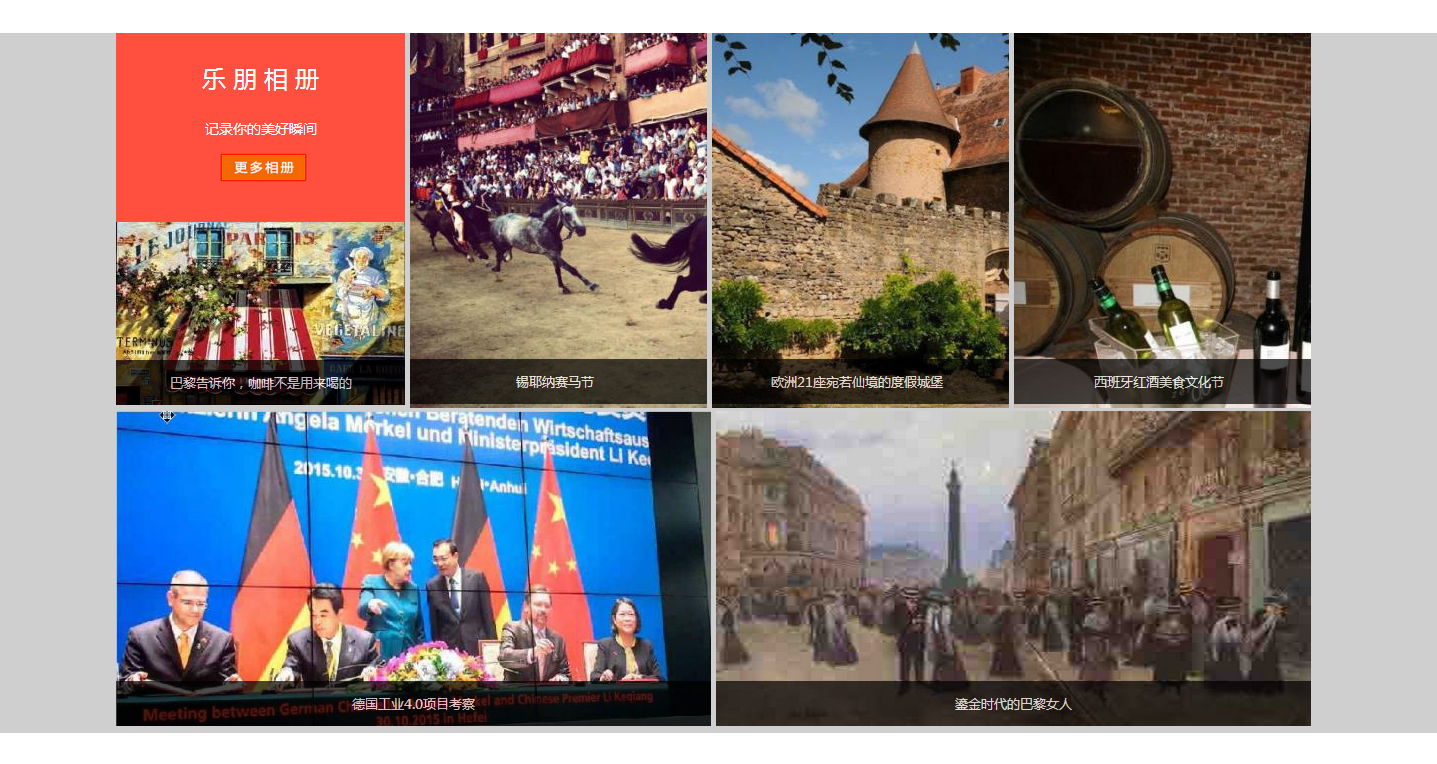View the 鎏金时代的巴黎女人 album
The height and width of the screenshot is (764, 1437).
[1013, 568]
